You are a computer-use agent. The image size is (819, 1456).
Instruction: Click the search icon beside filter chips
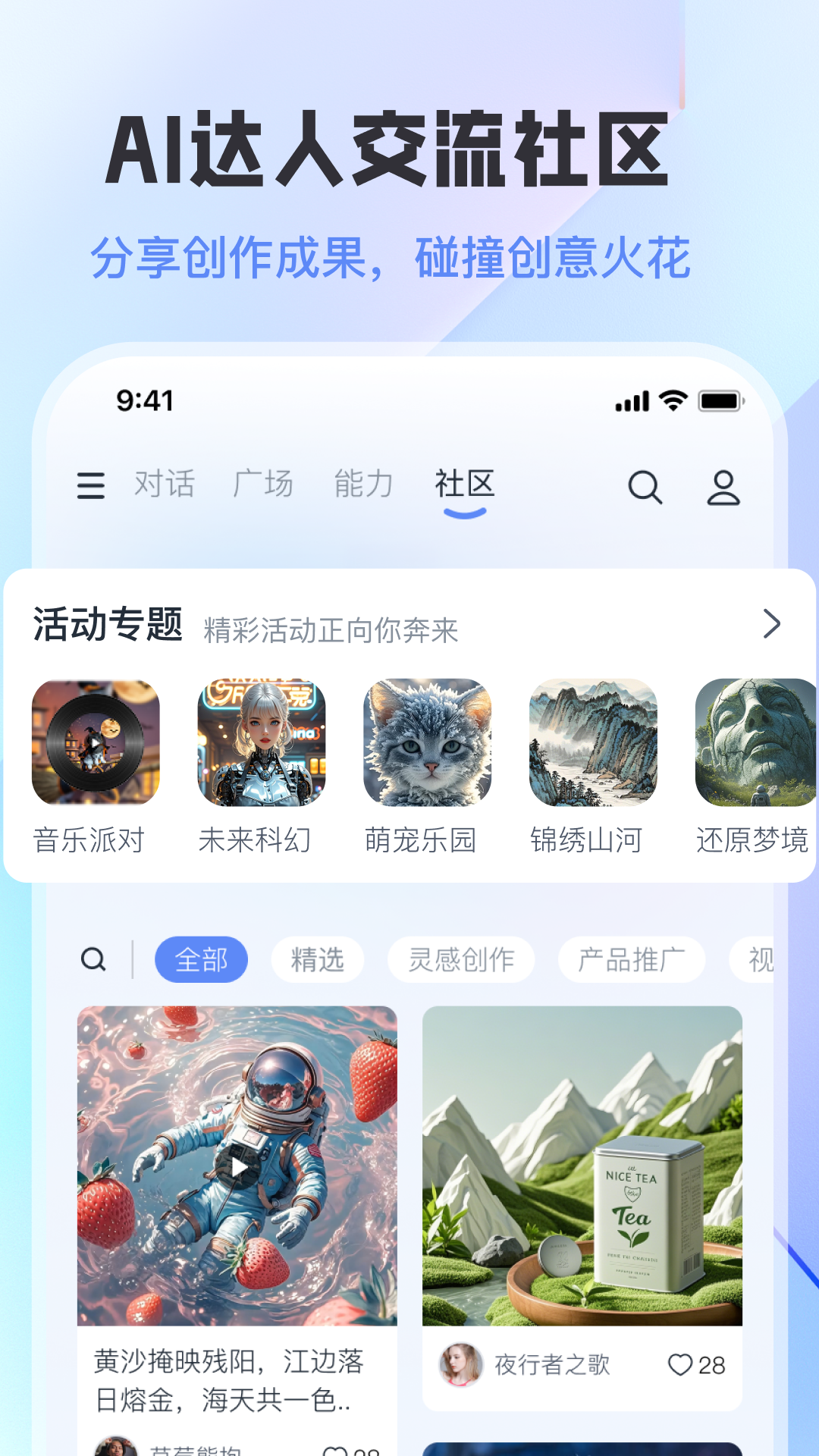point(95,959)
